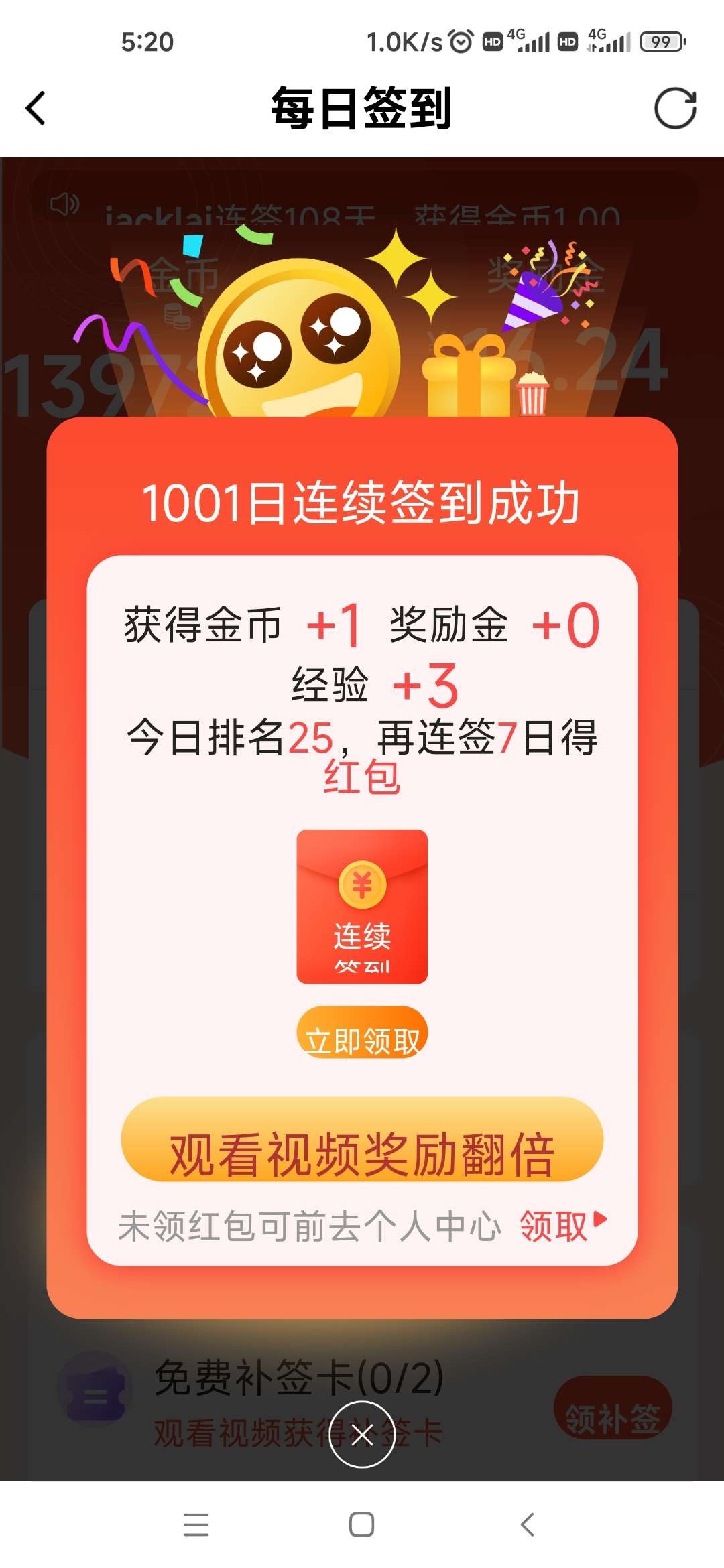Go to the phone's home screen
724x1568 pixels.
[362, 1524]
